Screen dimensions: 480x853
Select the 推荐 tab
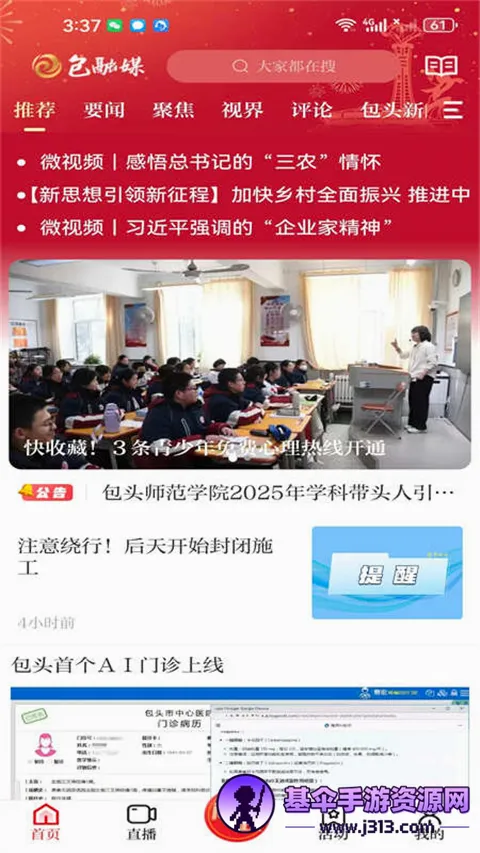click(x=35, y=110)
